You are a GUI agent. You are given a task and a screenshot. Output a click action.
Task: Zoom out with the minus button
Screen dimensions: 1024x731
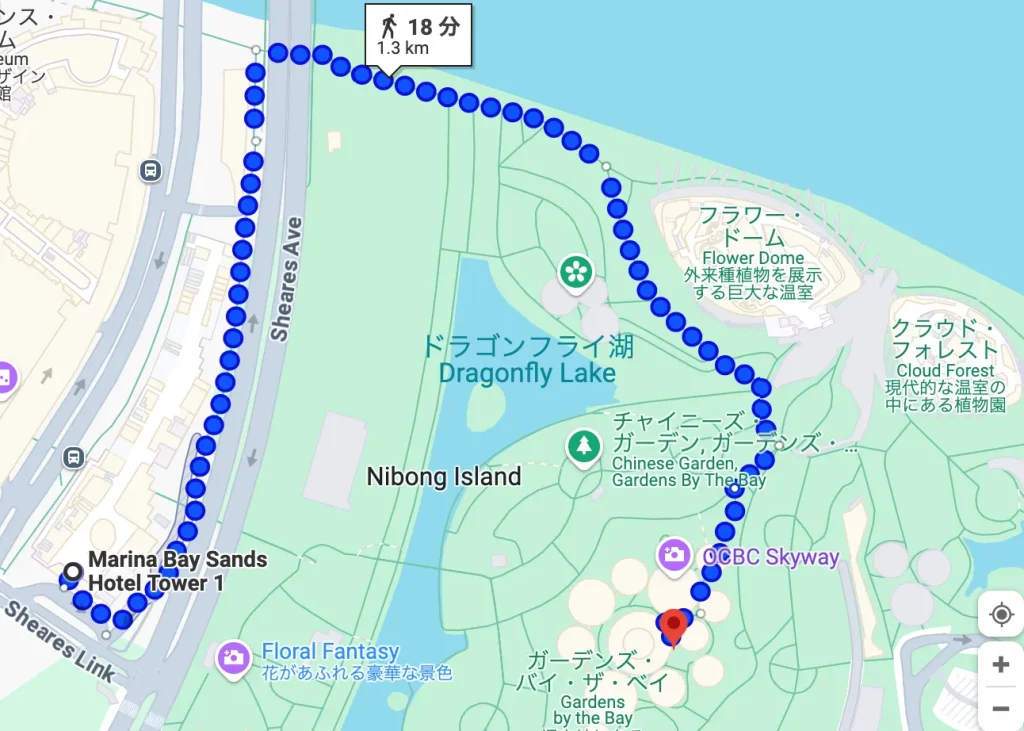coord(1001,708)
